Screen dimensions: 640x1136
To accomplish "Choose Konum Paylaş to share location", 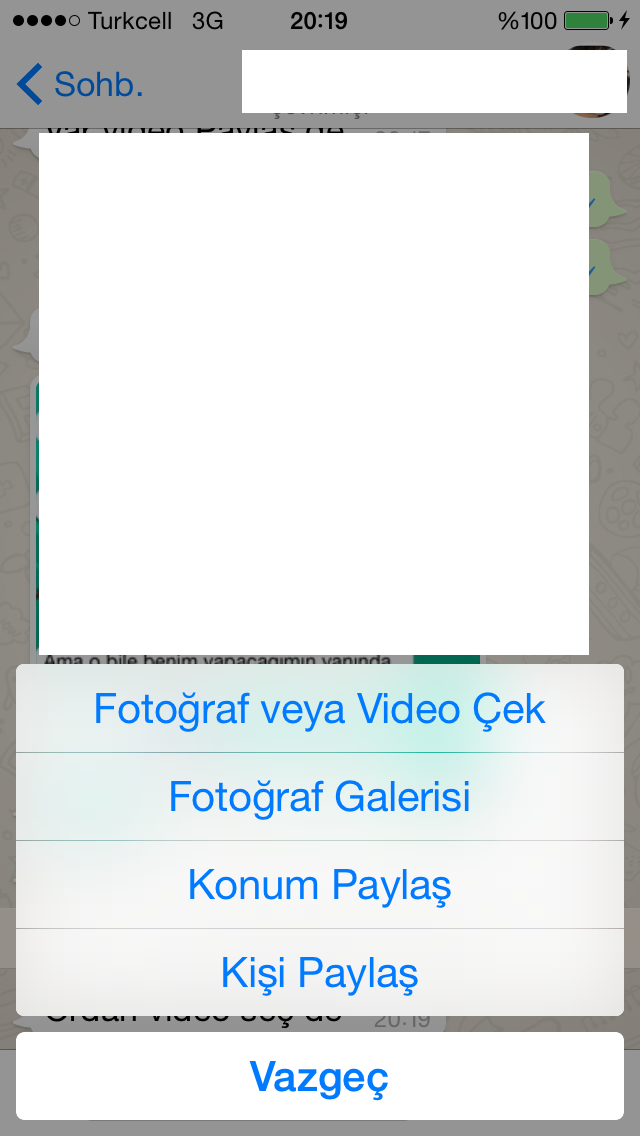I will coord(320,885).
